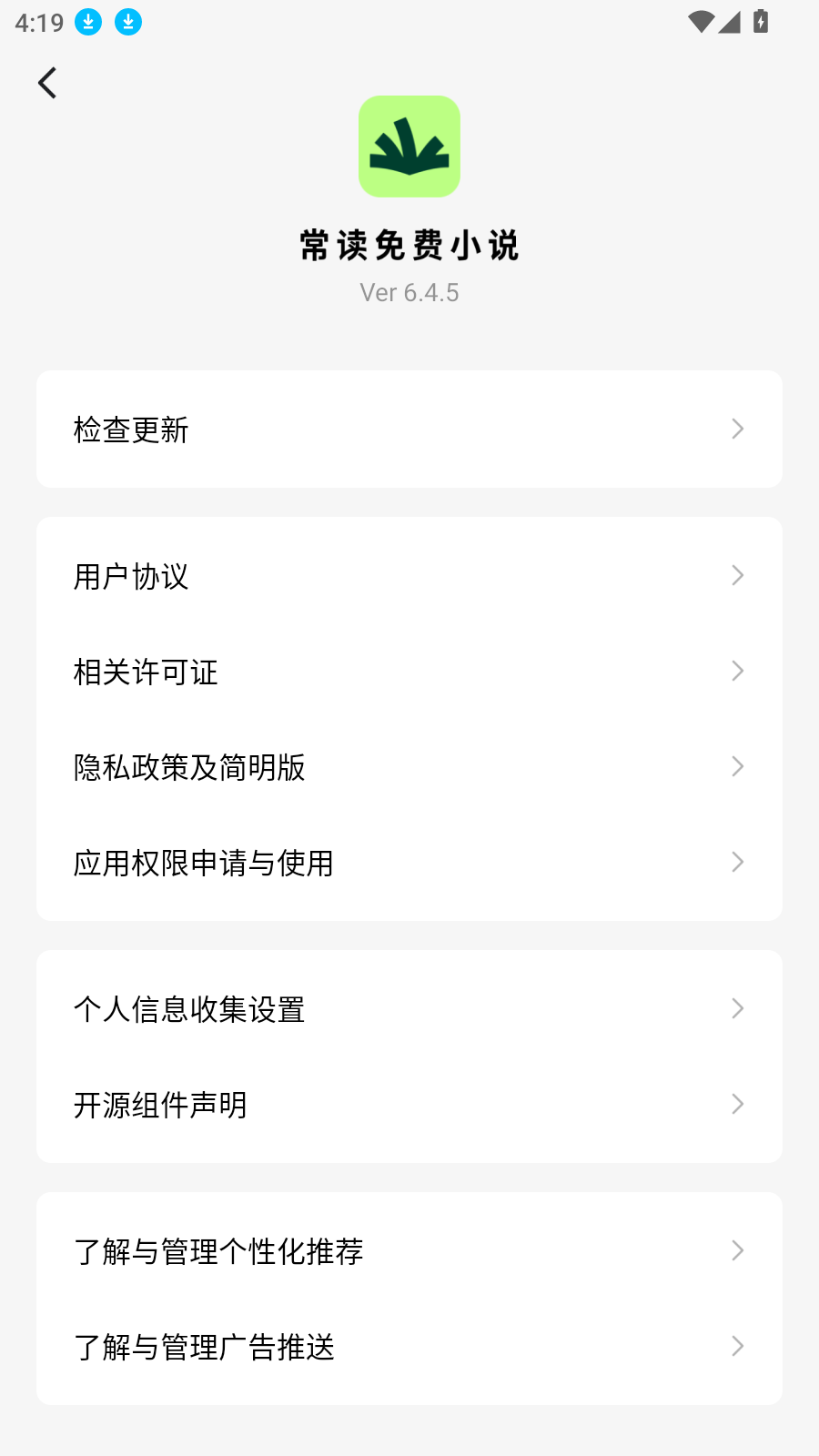The width and height of the screenshot is (819, 1456).
Task: Click the back arrow at top left
Action: click(46, 82)
